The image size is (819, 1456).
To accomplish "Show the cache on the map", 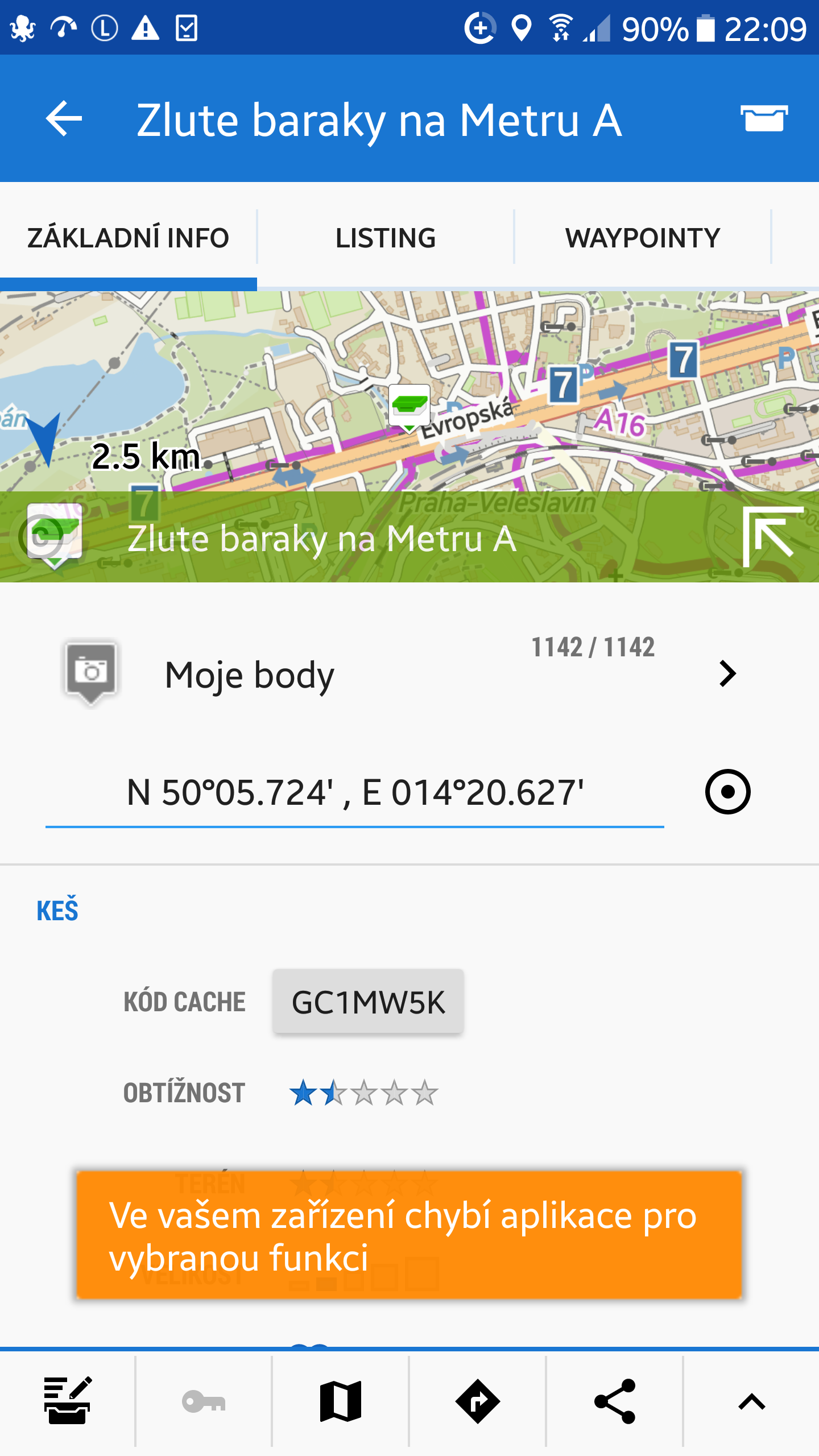I will click(341, 1401).
